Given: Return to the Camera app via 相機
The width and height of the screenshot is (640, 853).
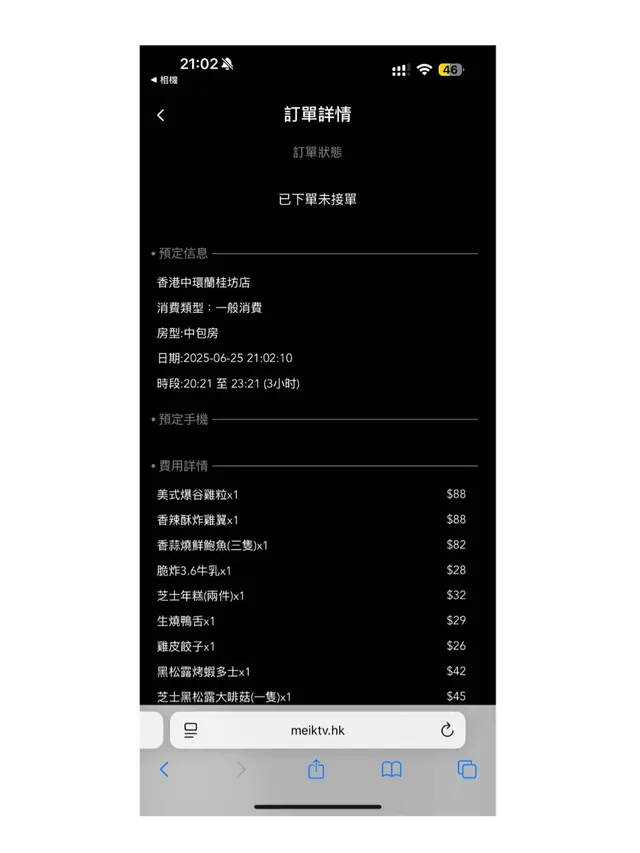Looking at the screenshot, I should (x=164, y=80).
